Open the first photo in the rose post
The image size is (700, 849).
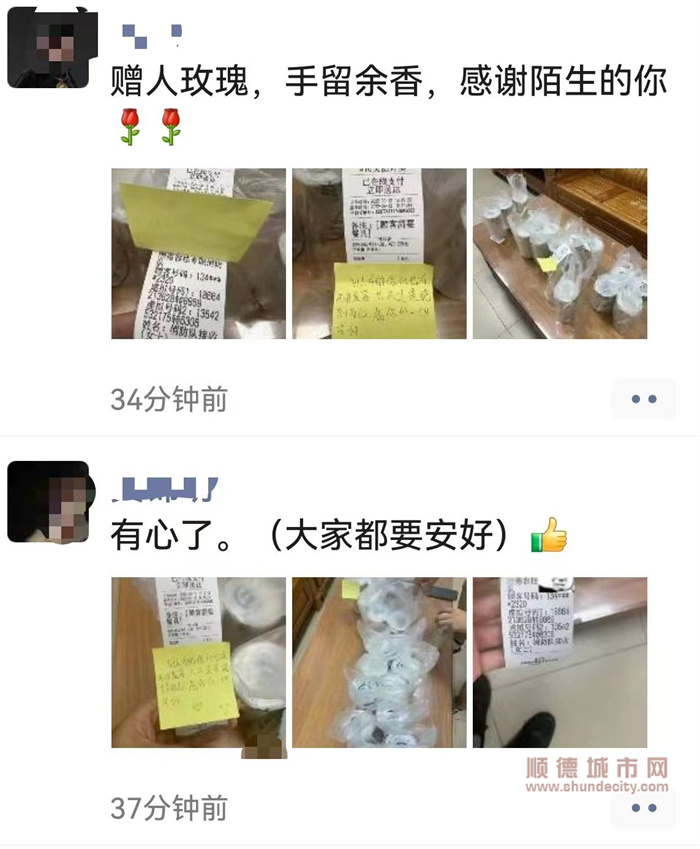pyautogui.click(x=198, y=253)
